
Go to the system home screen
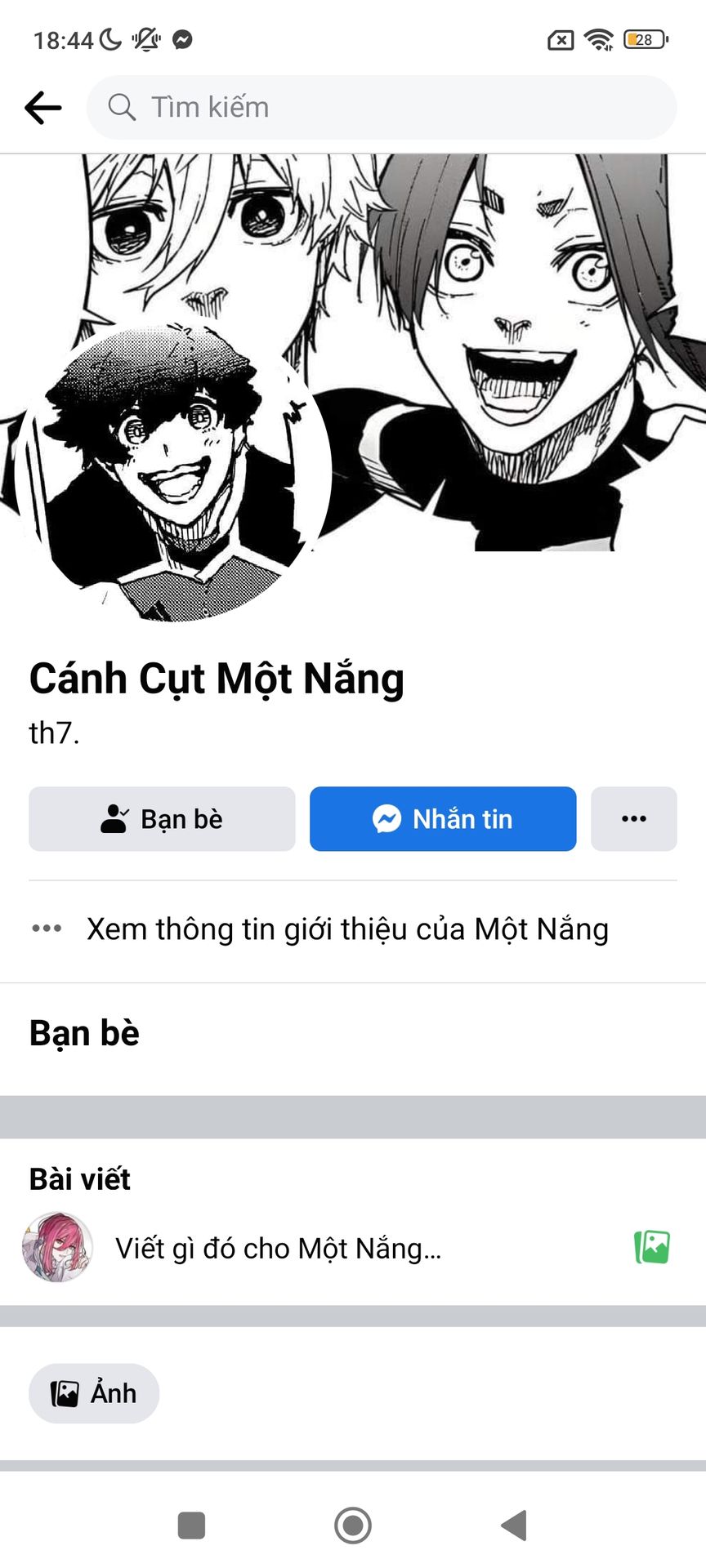[x=353, y=1525]
